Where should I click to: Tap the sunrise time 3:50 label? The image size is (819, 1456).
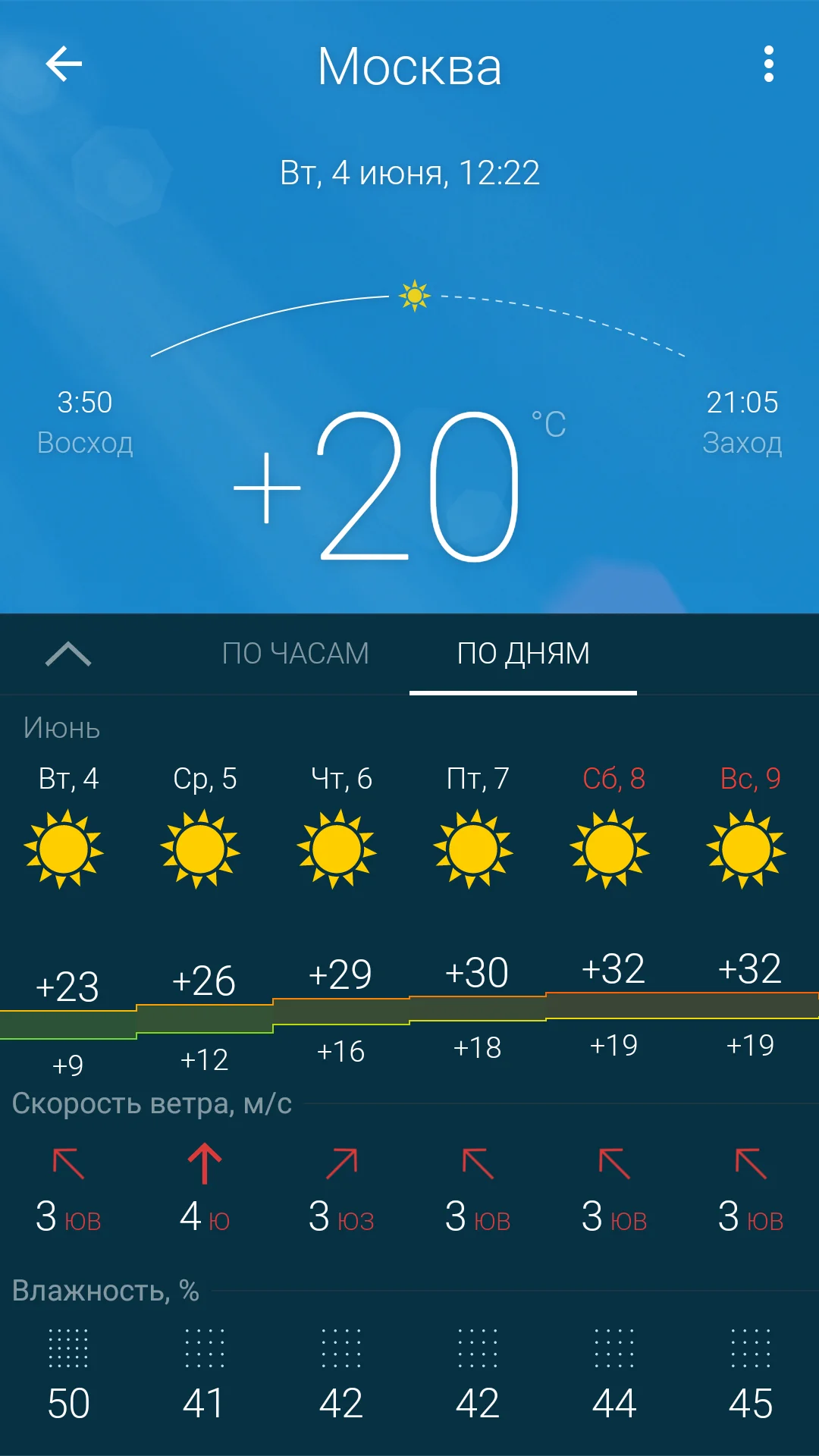[x=83, y=403]
